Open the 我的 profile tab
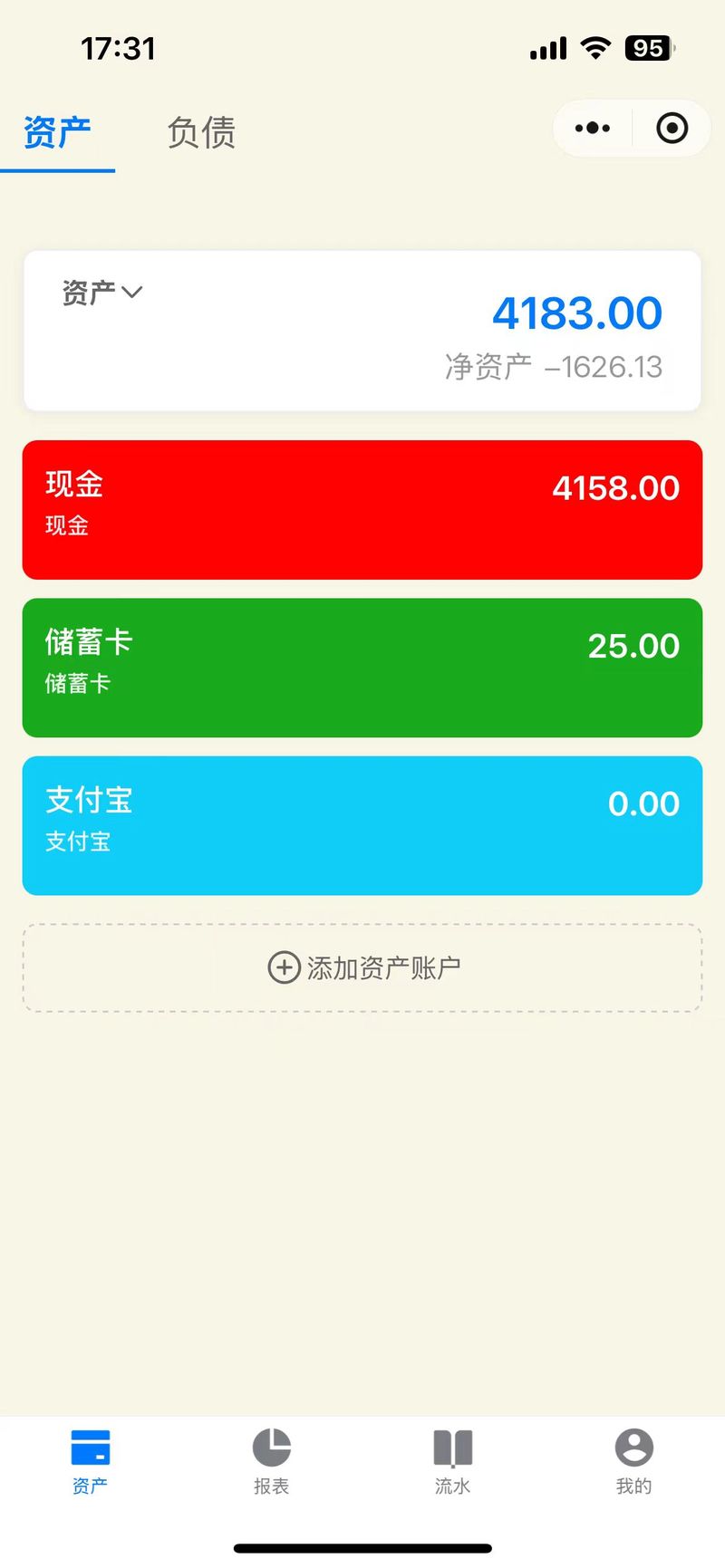The height and width of the screenshot is (1568, 725). pyautogui.click(x=633, y=1460)
